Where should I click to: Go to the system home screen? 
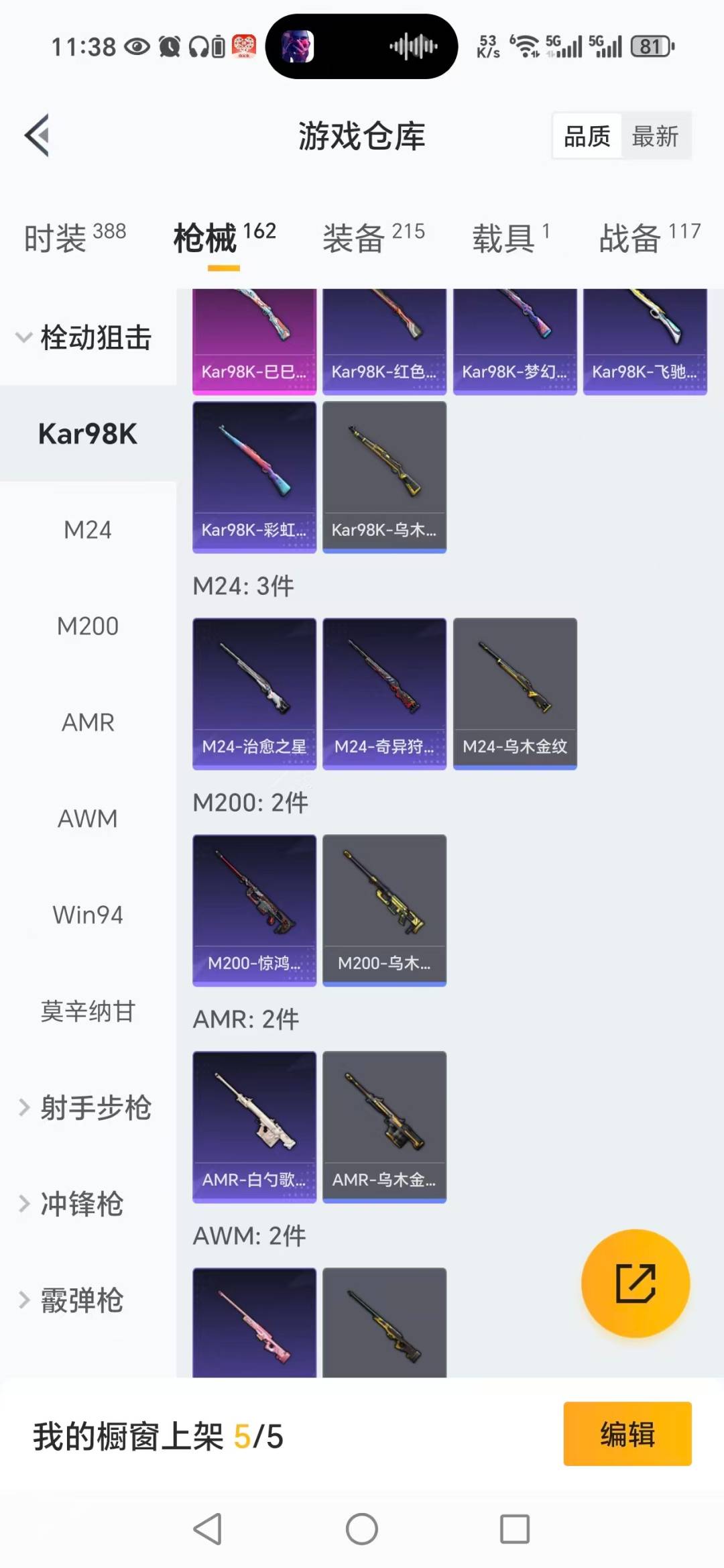pos(362,1529)
